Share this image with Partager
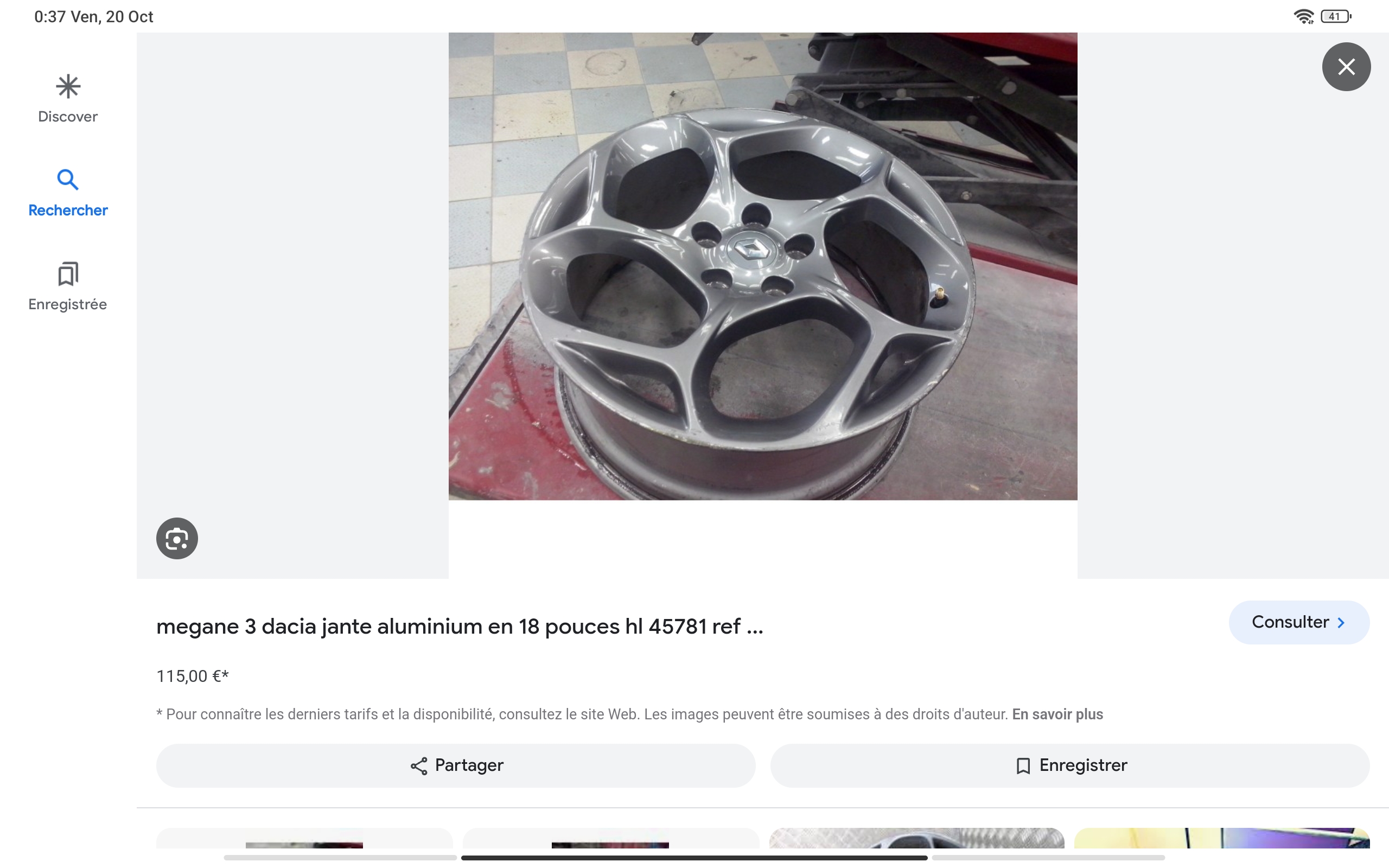 coord(456,765)
